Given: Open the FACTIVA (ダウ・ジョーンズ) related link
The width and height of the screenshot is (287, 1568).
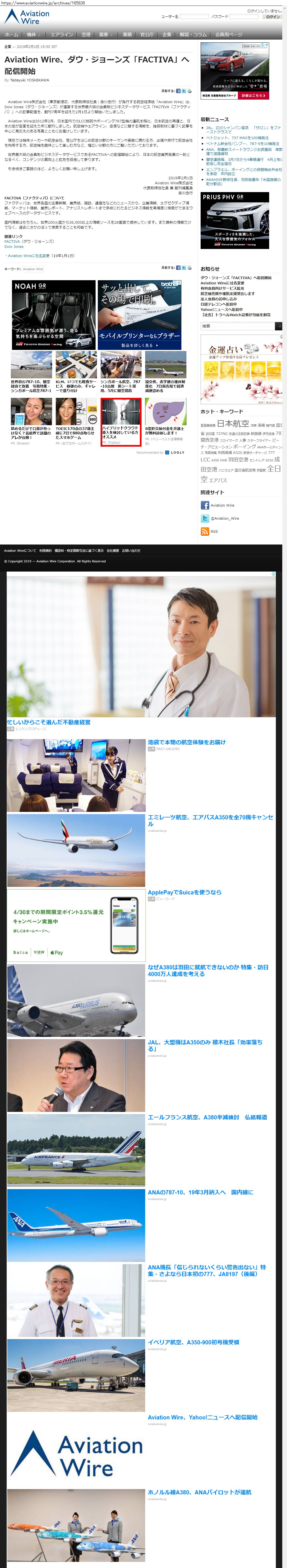Looking at the screenshot, I should click(x=29, y=242).
